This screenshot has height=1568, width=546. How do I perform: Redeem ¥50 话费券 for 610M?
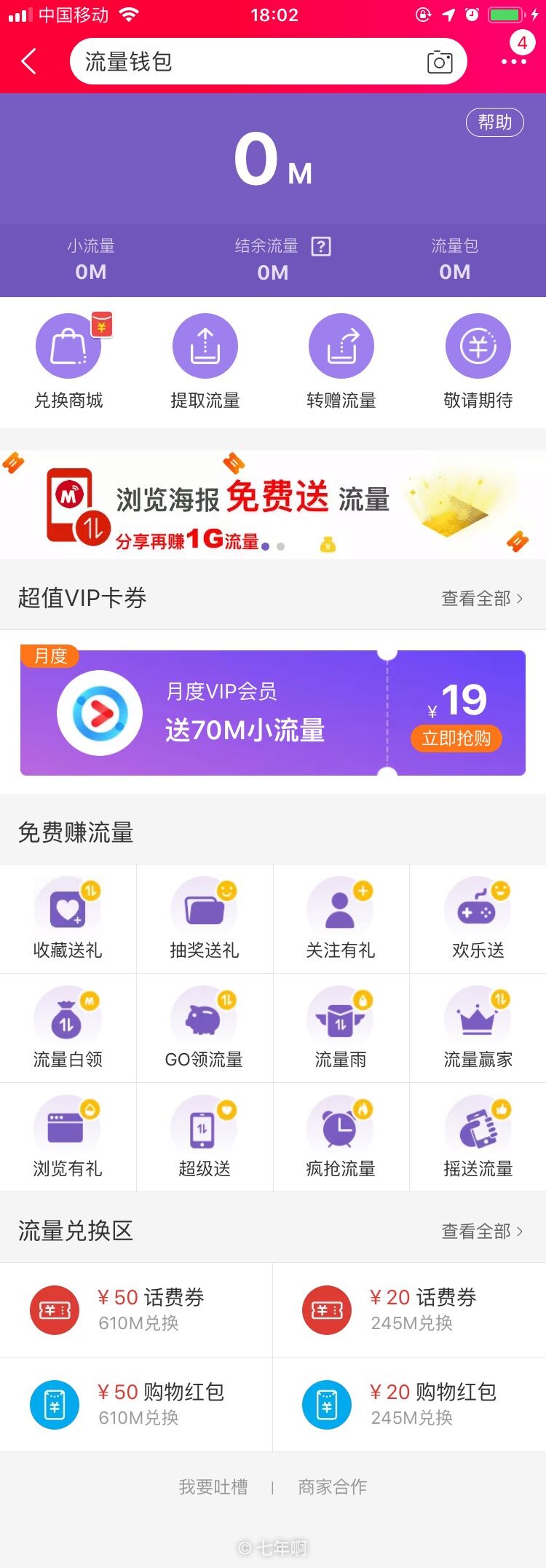point(137,1309)
